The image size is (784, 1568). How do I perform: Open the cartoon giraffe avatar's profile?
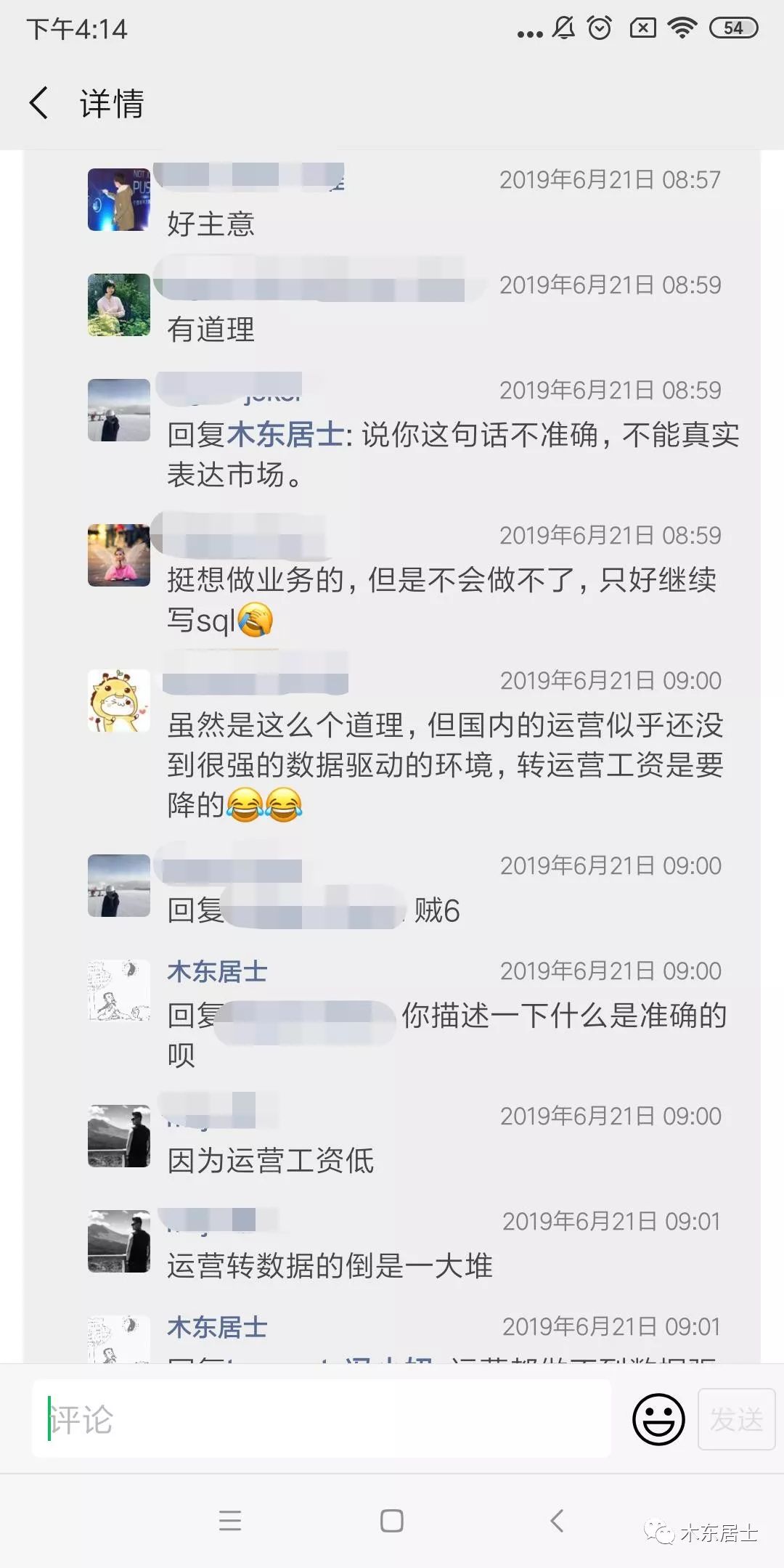[119, 701]
